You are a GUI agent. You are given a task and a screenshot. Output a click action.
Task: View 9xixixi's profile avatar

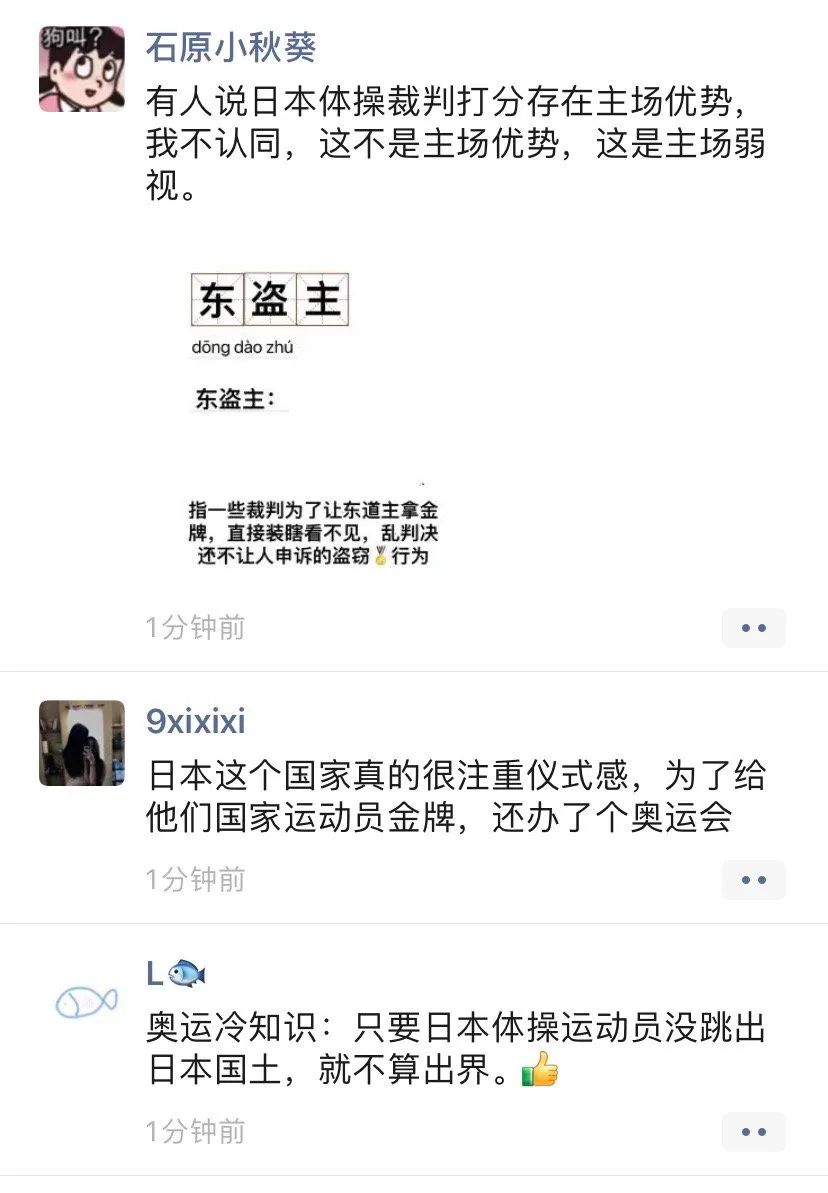[x=82, y=743]
